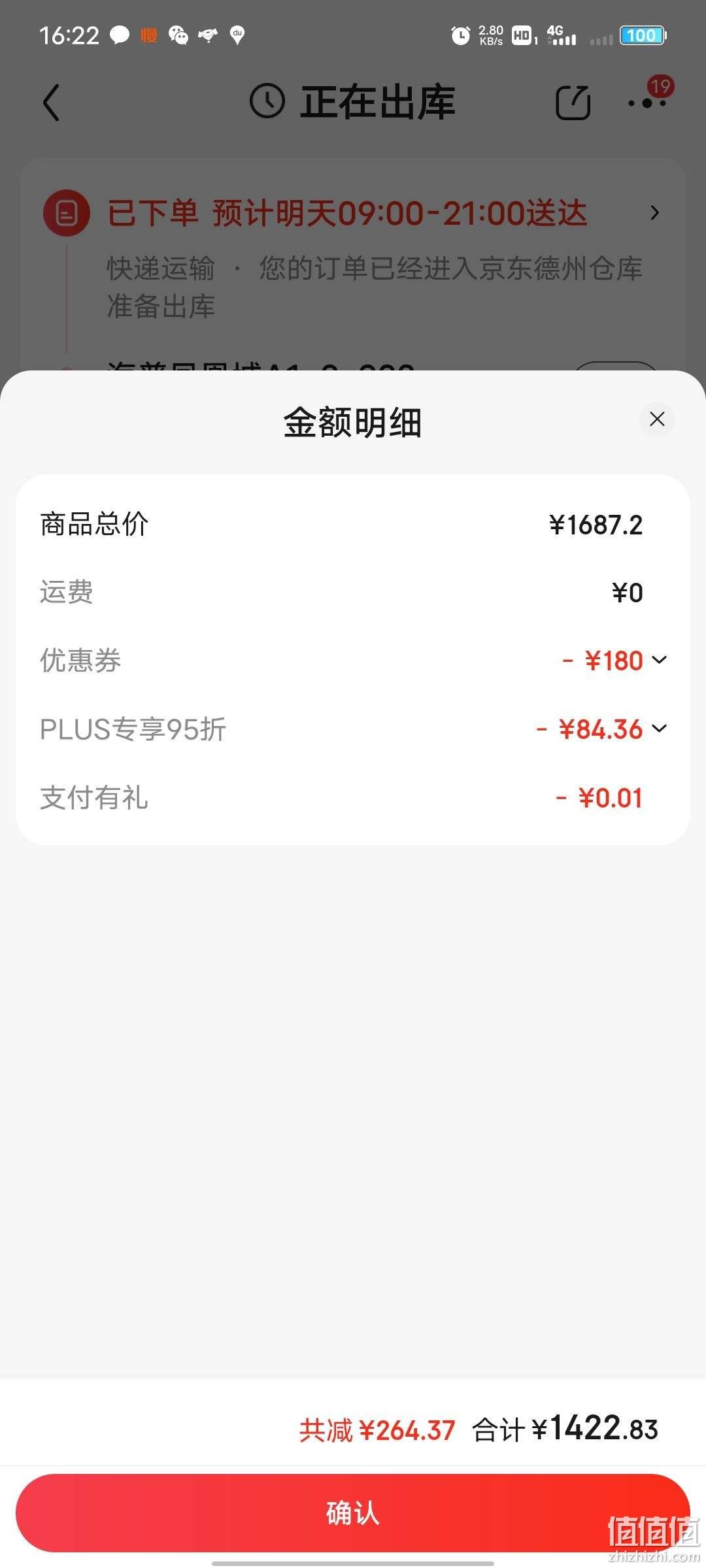Screen dimensions: 706x1568
Task: Expand the PLUS专享95折 discount details
Action: coord(660,728)
